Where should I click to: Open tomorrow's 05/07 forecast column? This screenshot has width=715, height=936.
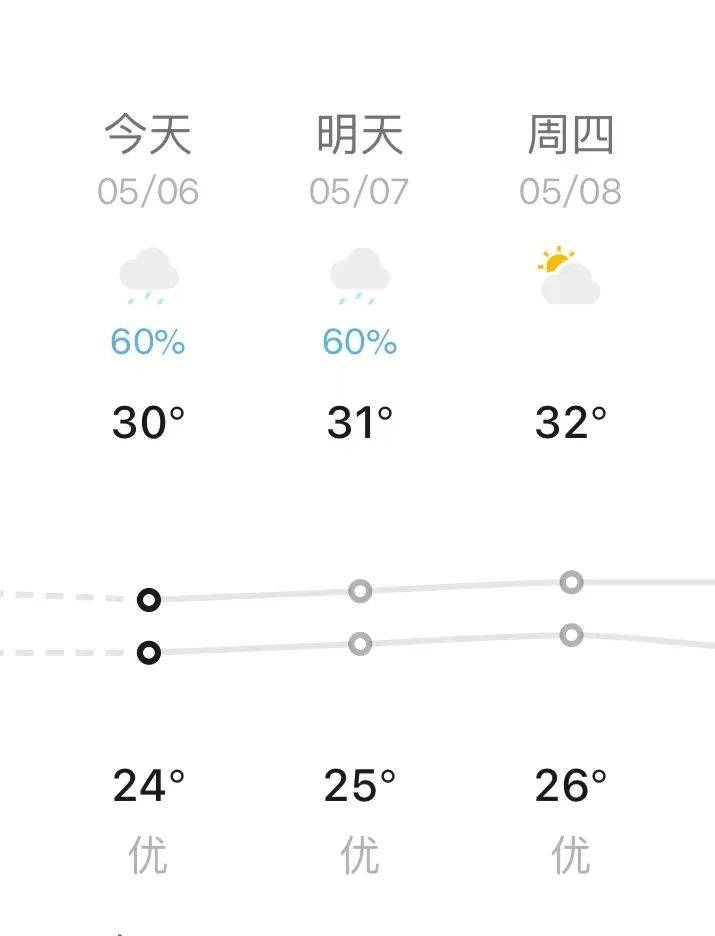coord(359,160)
